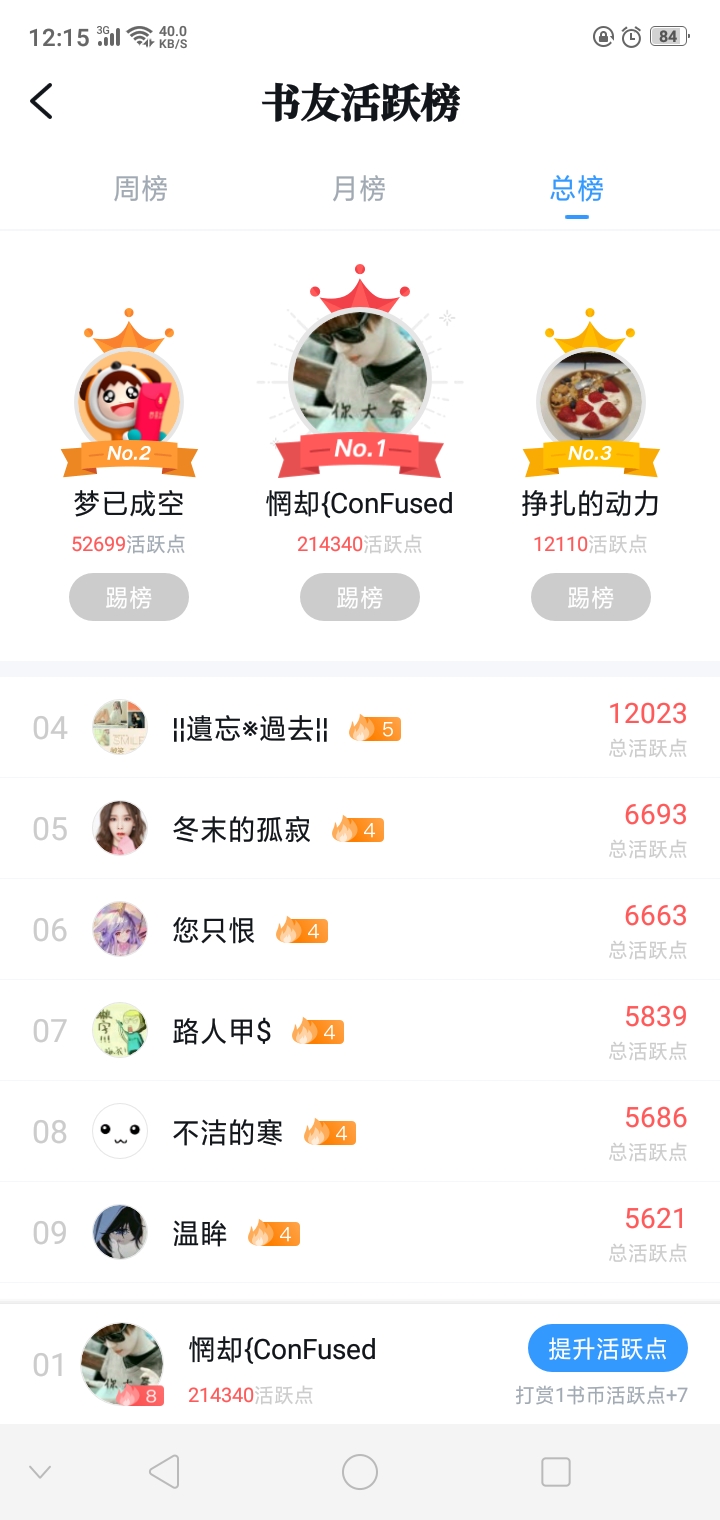Open the ranking row for 温眸
720x1520 pixels.
pyautogui.click(x=360, y=1233)
